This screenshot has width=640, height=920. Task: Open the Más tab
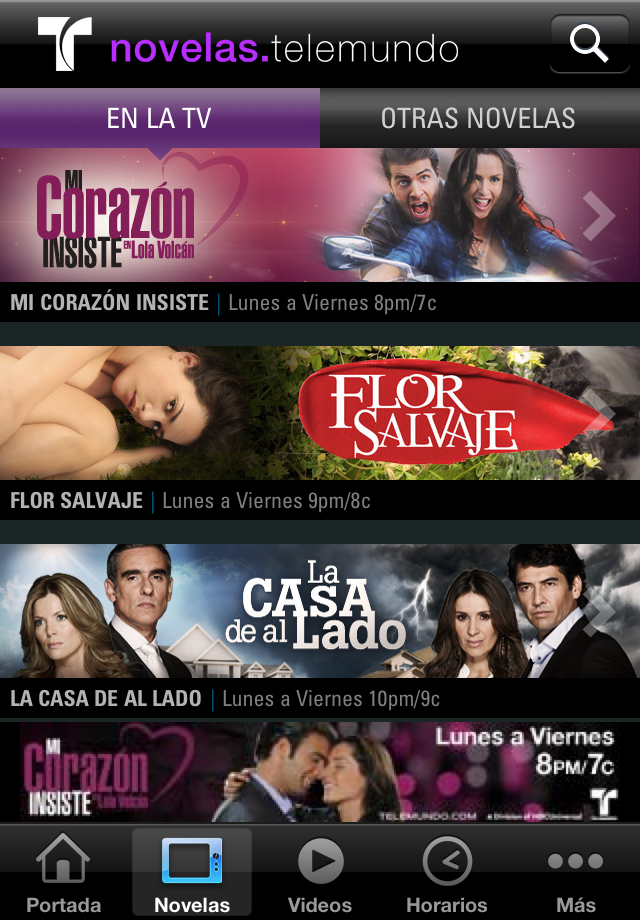(575, 873)
